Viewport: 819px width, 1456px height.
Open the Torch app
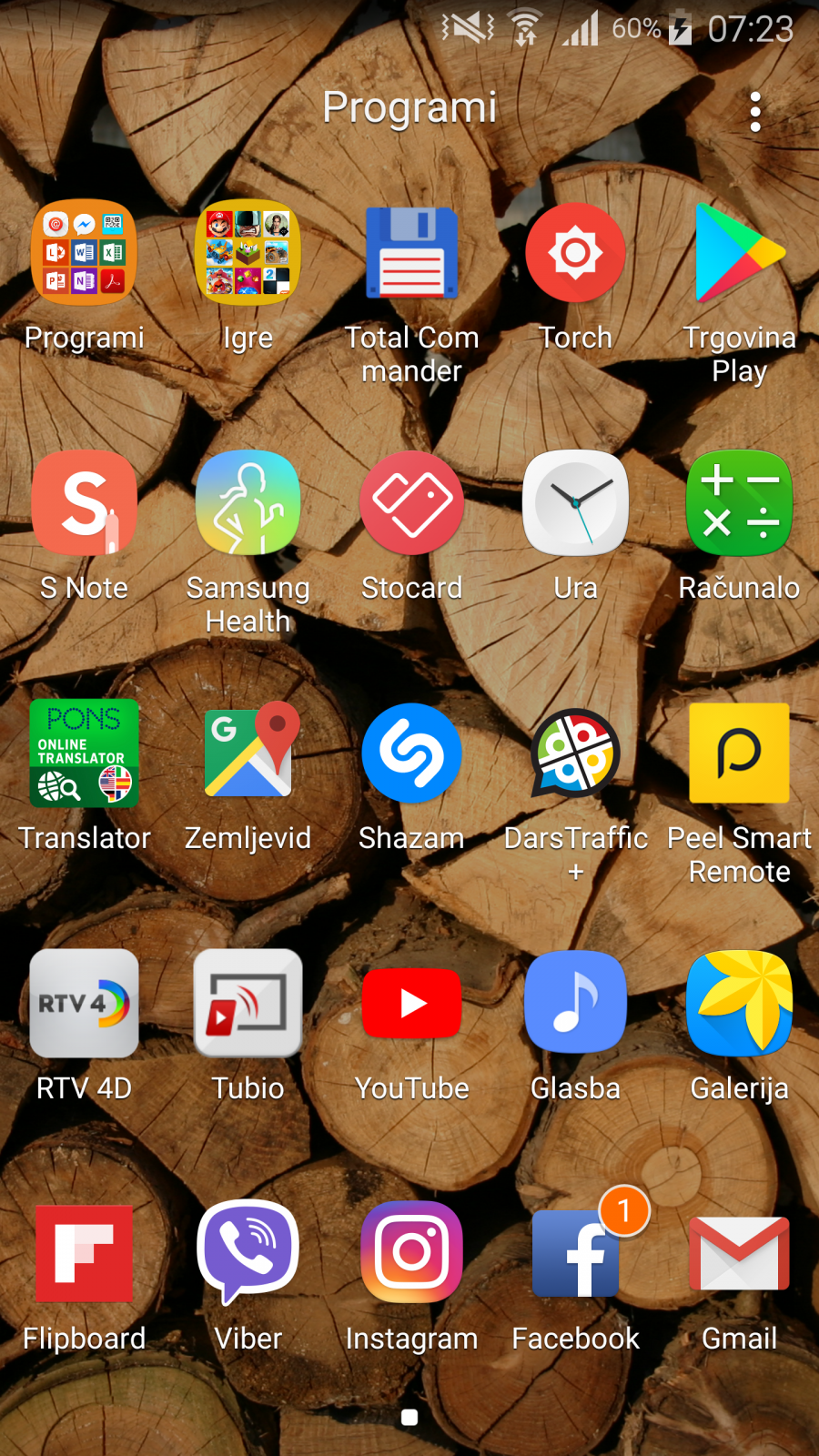click(575, 253)
